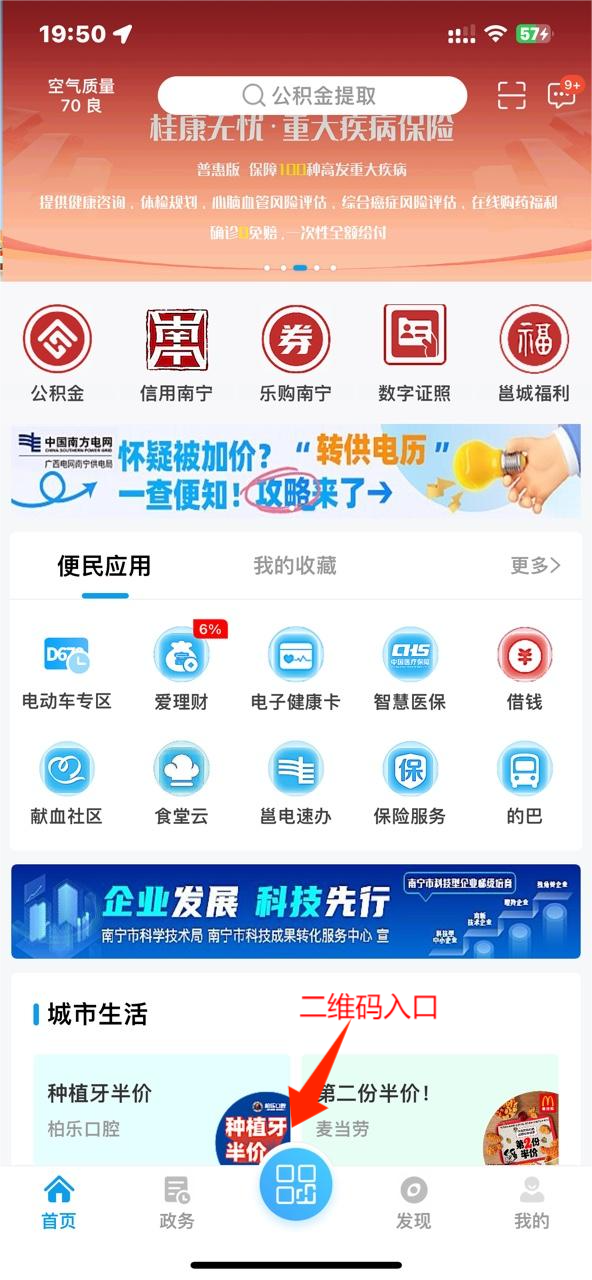Viewport: 592px width, 1280px height.
Task: Open the 公积金 service
Action: tap(57, 354)
